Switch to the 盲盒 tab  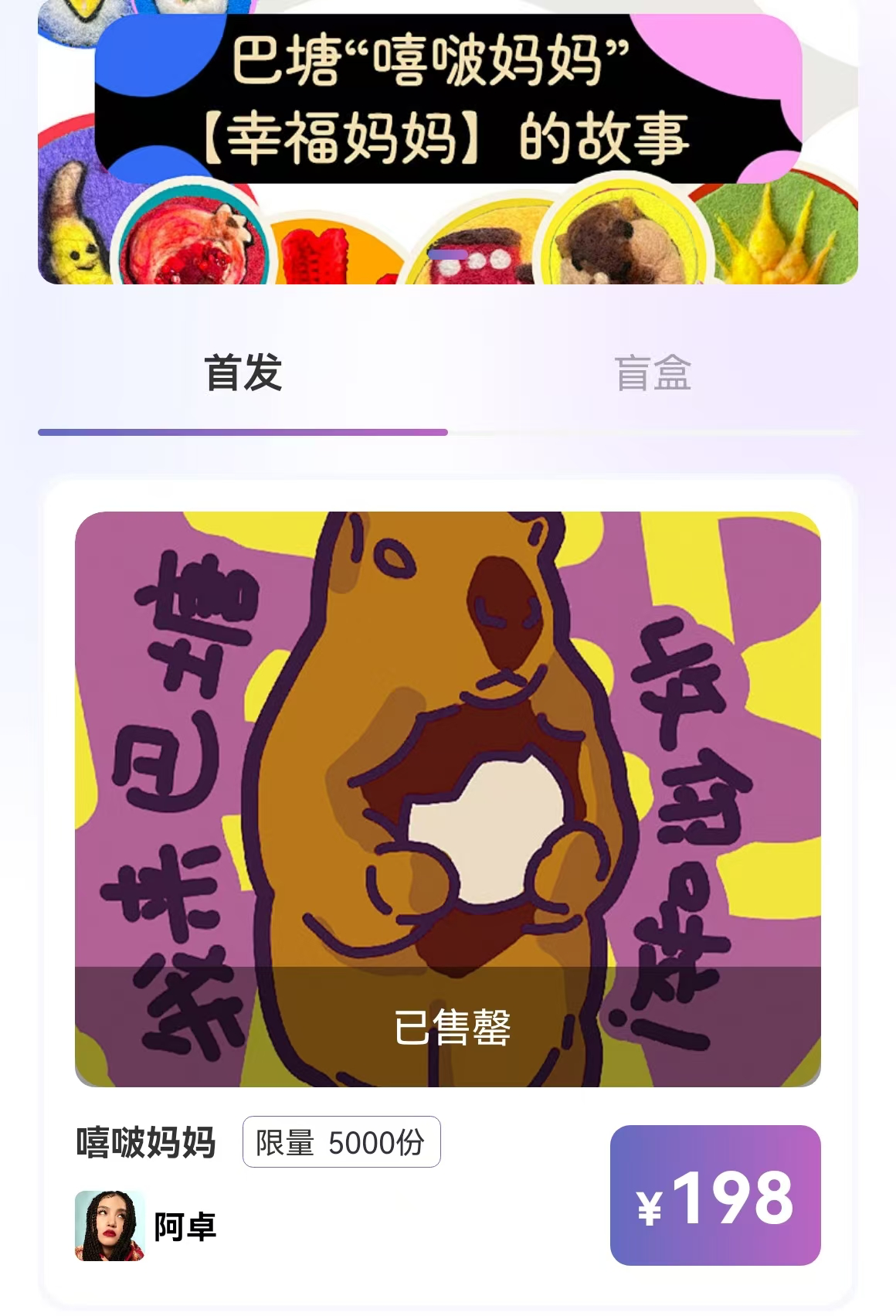653,374
